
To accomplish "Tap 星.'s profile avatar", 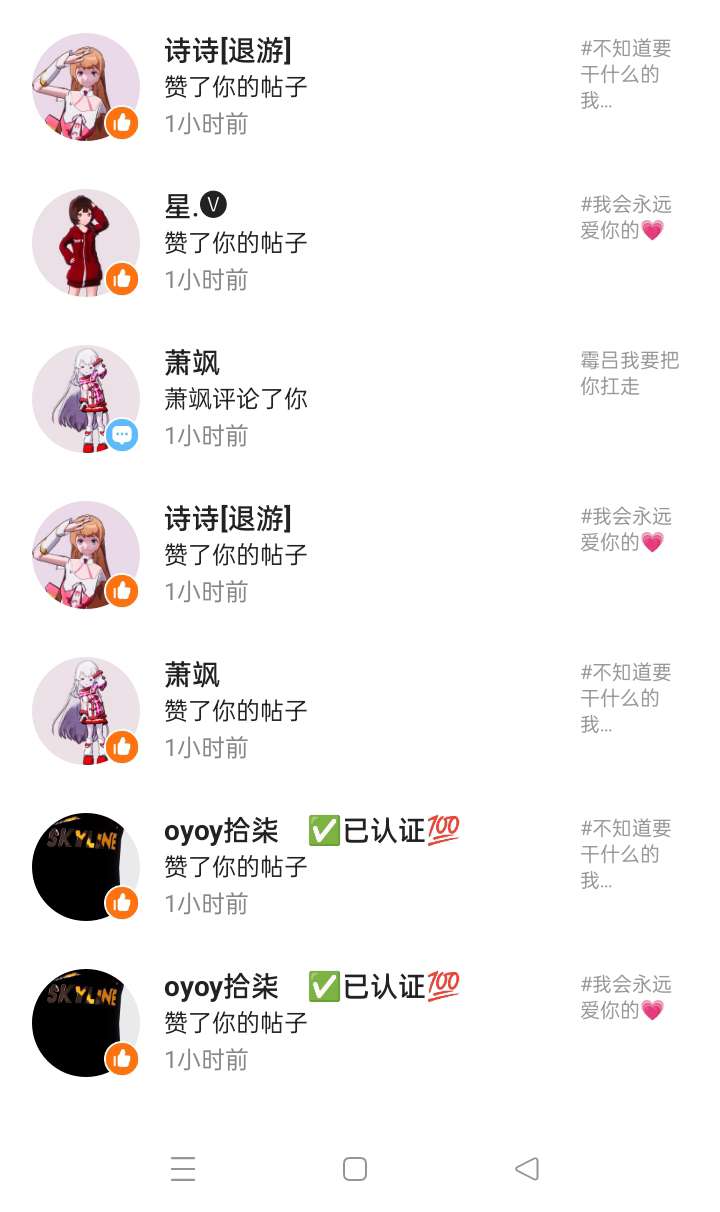I will 85,243.
